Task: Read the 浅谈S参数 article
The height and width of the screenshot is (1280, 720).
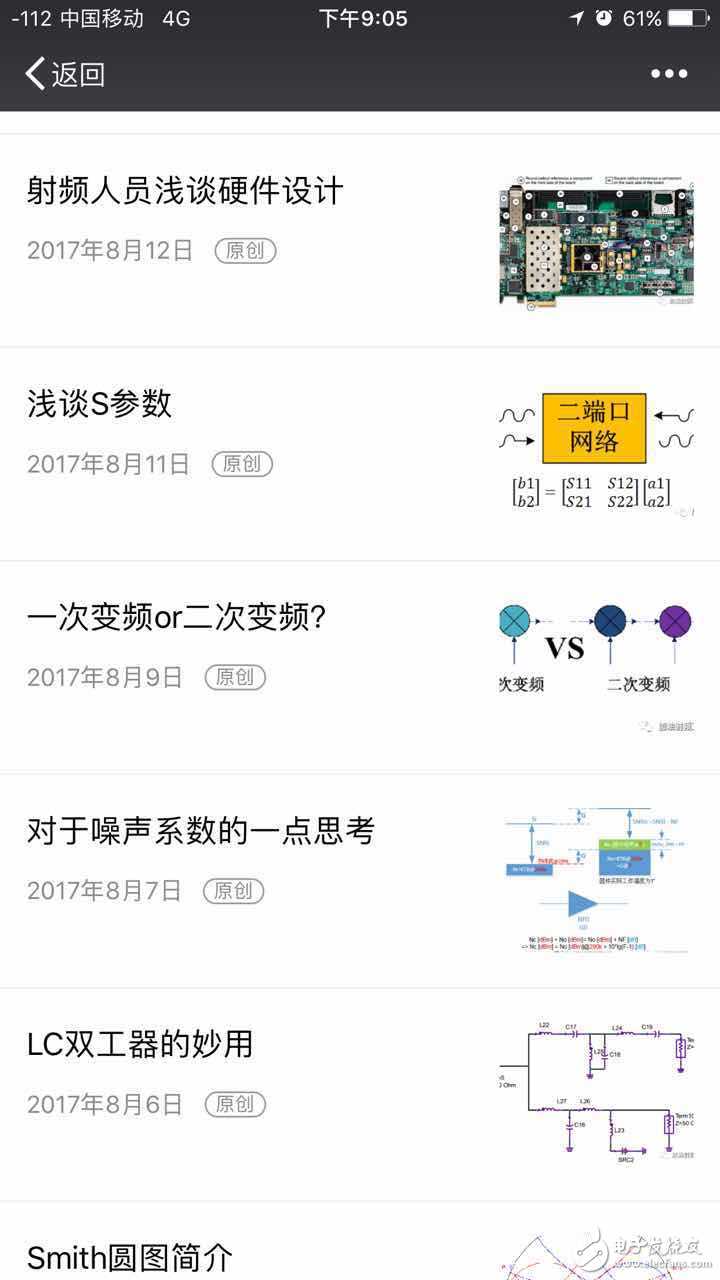Action: 100,403
